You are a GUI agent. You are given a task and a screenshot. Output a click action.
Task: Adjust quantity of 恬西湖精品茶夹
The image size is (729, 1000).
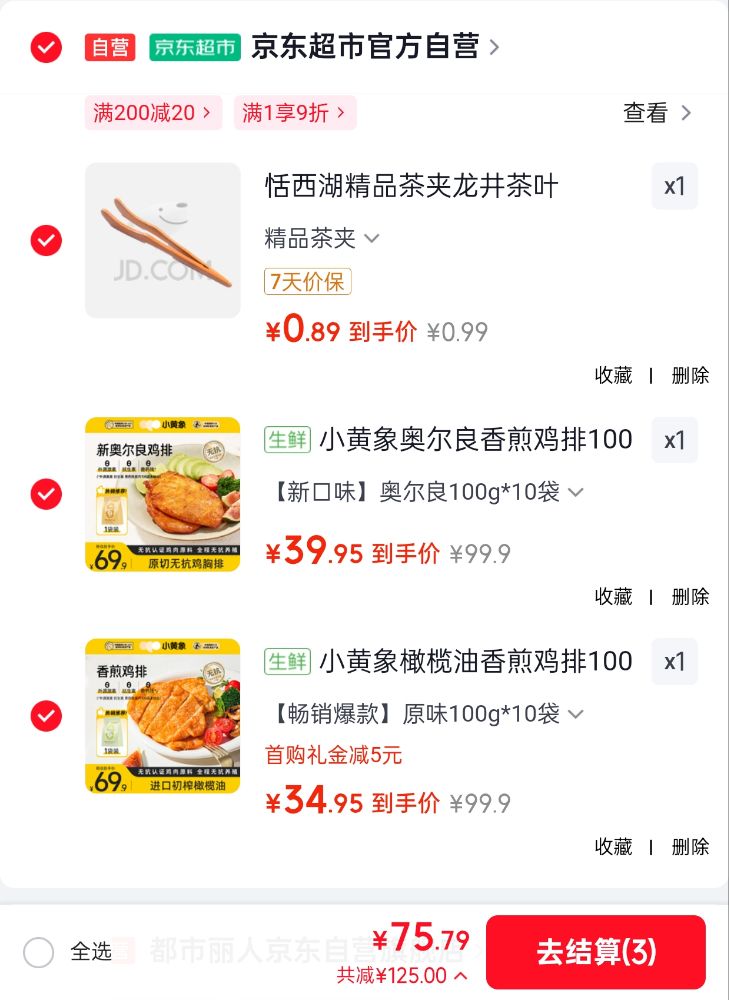tap(675, 186)
